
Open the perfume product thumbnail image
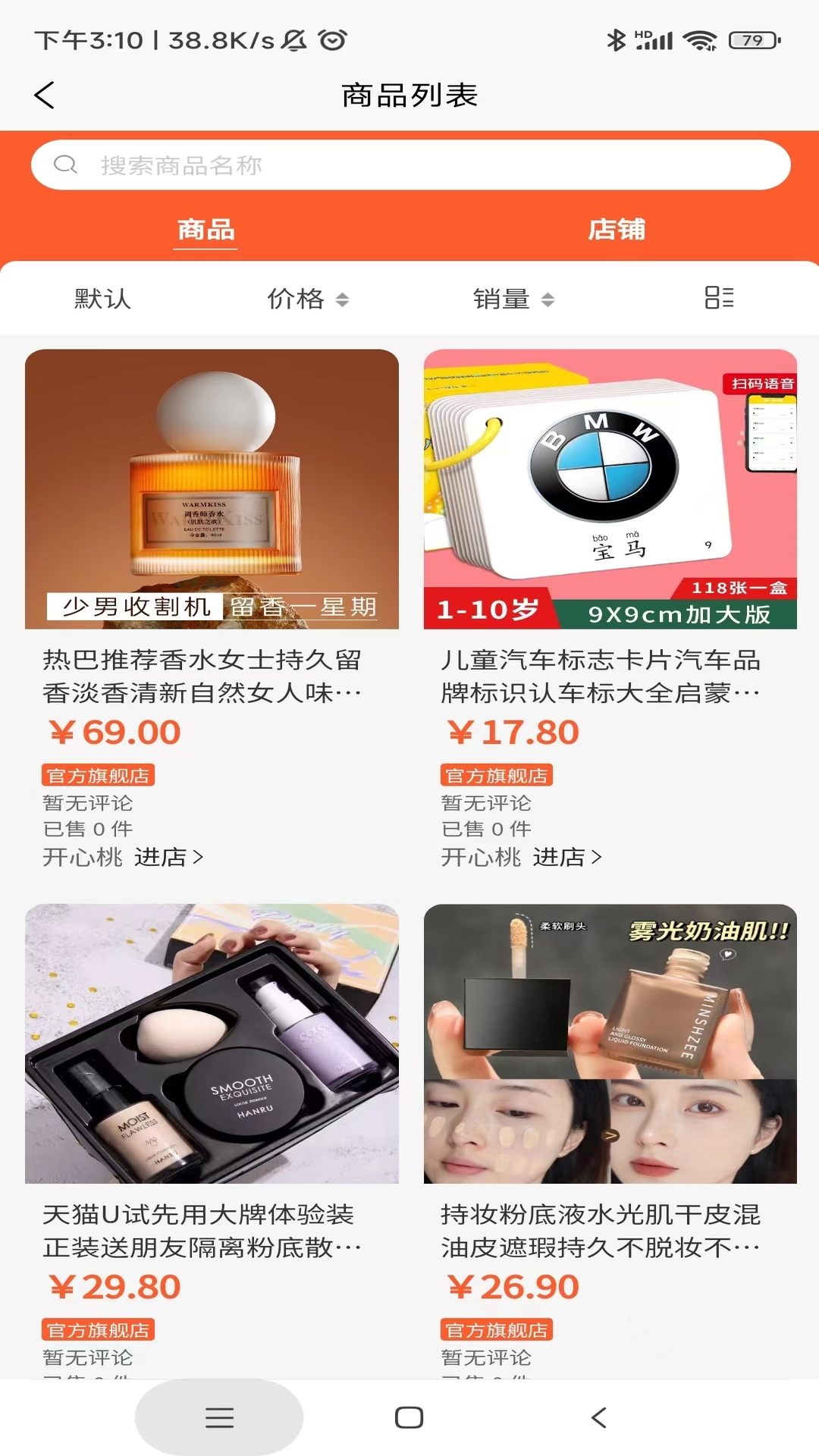pos(212,490)
